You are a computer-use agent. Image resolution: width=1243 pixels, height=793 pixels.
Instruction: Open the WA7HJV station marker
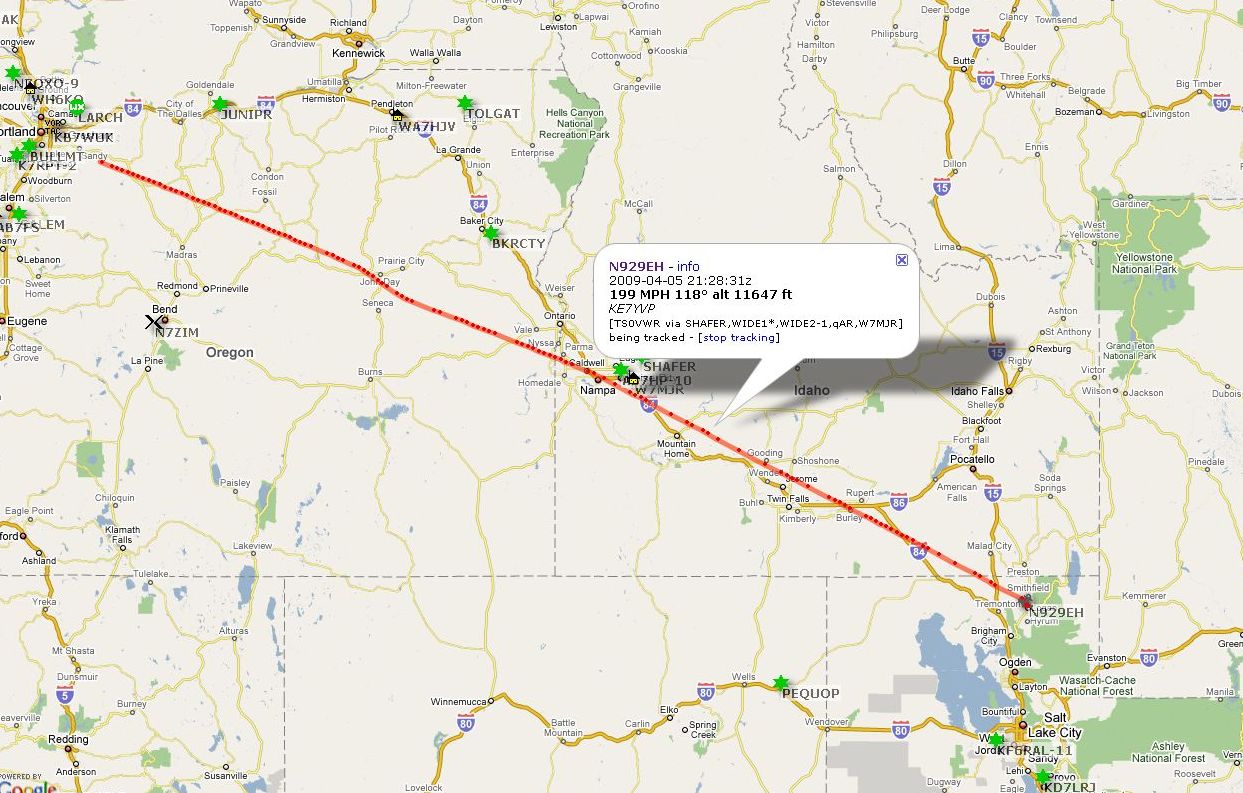click(x=397, y=115)
